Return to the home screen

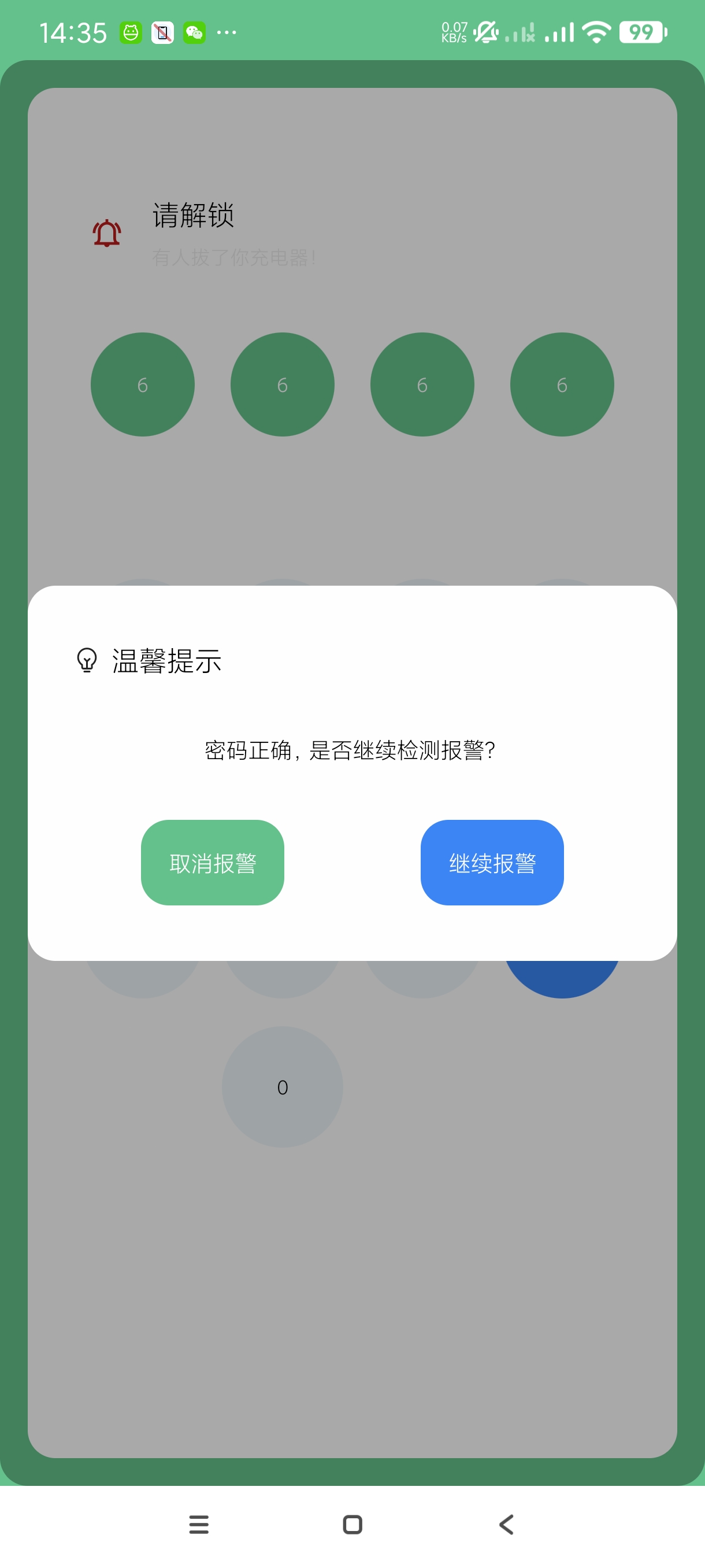[x=352, y=1524]
